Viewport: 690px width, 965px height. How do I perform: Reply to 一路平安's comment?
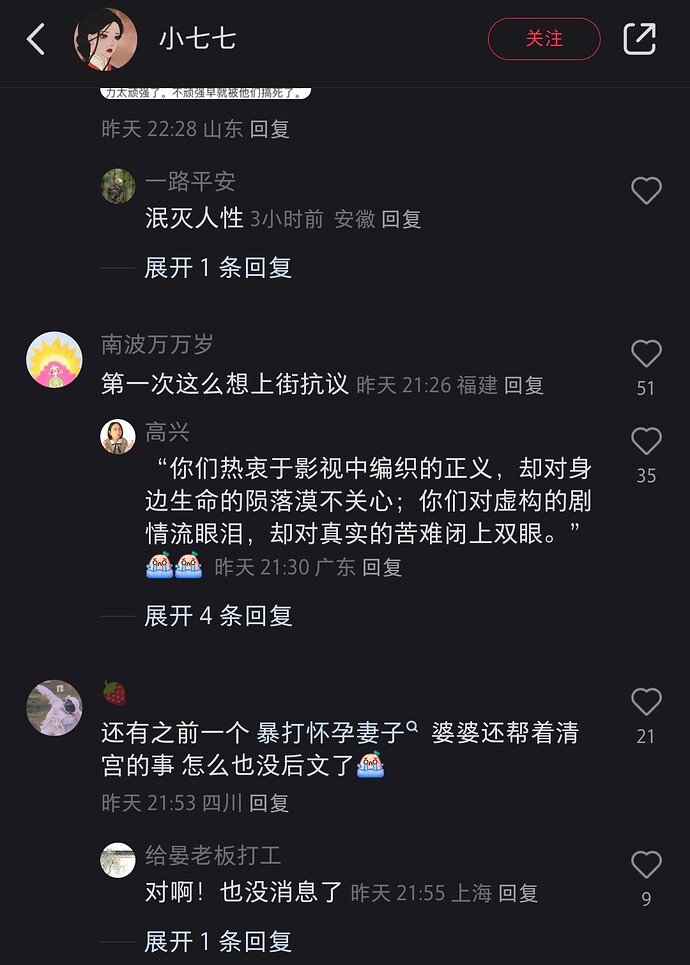pyautogui.click(x=402, y=219)
